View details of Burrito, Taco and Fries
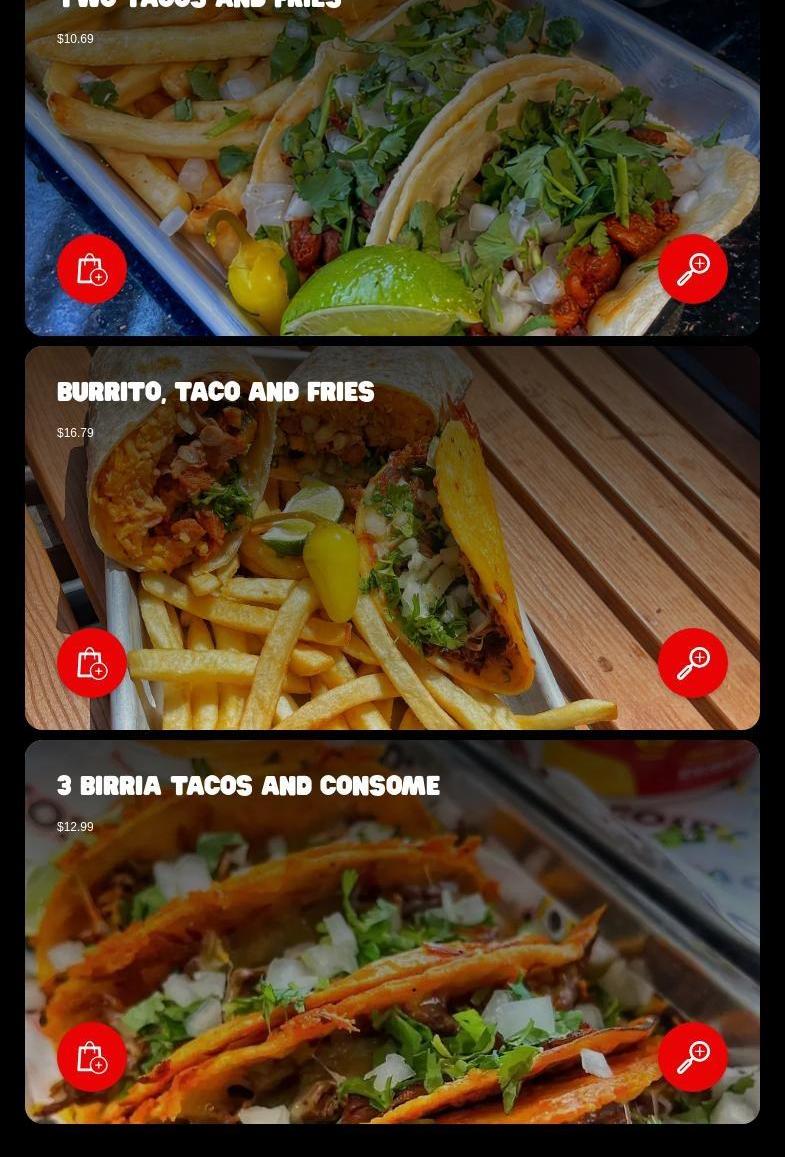The image size is (785, 1157). pos(693,663)
